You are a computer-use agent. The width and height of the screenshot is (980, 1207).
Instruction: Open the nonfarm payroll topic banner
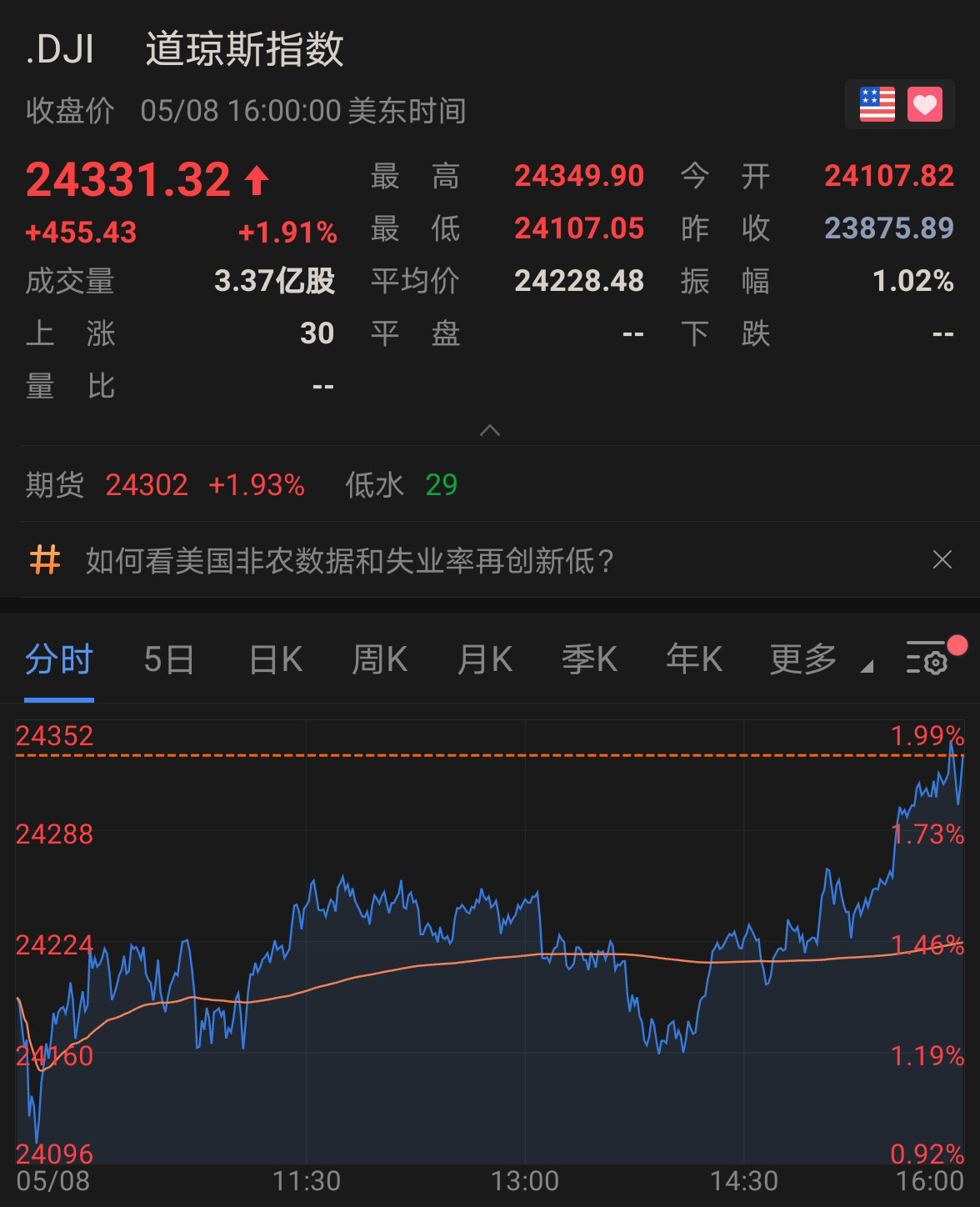pos(350,561)
